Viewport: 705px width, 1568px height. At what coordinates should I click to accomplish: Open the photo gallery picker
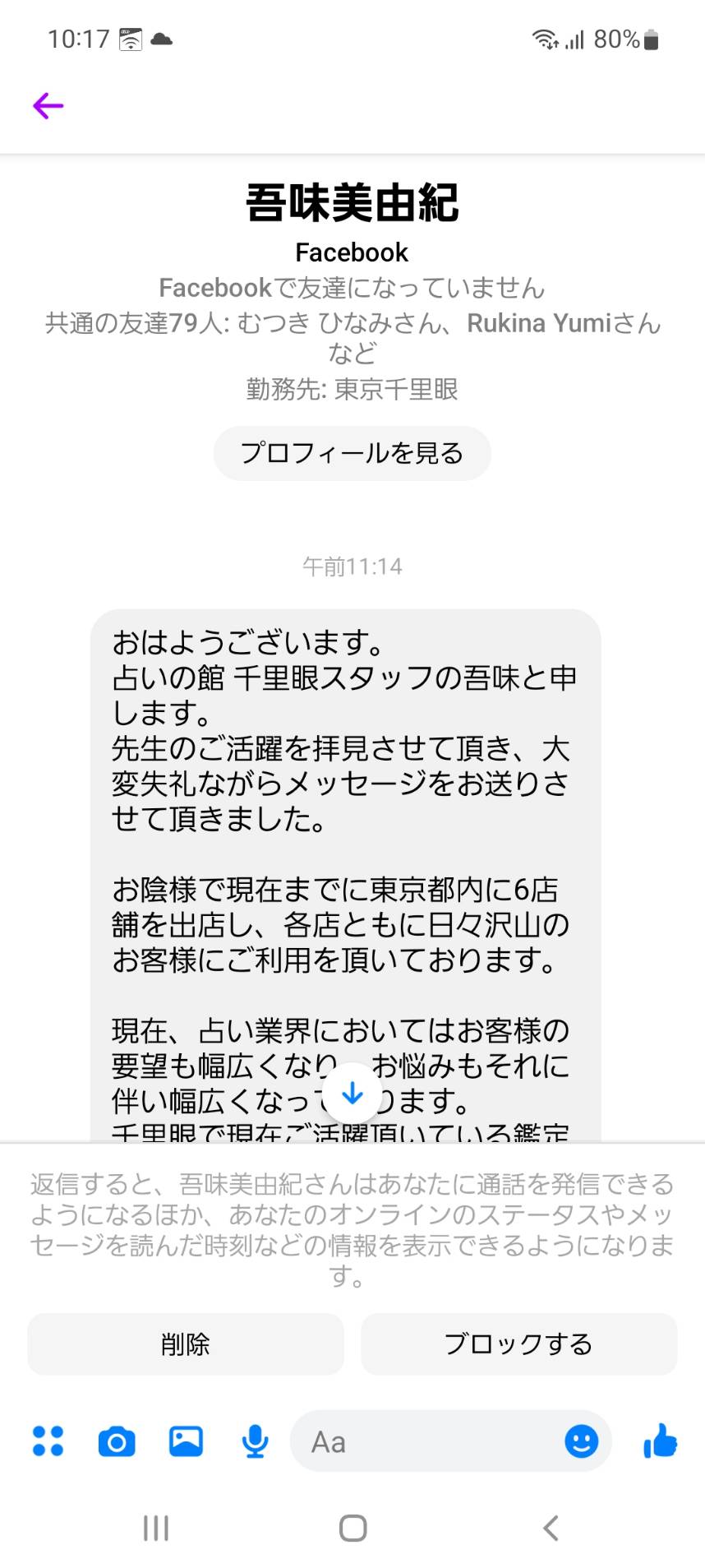[x=186, y=1441]
